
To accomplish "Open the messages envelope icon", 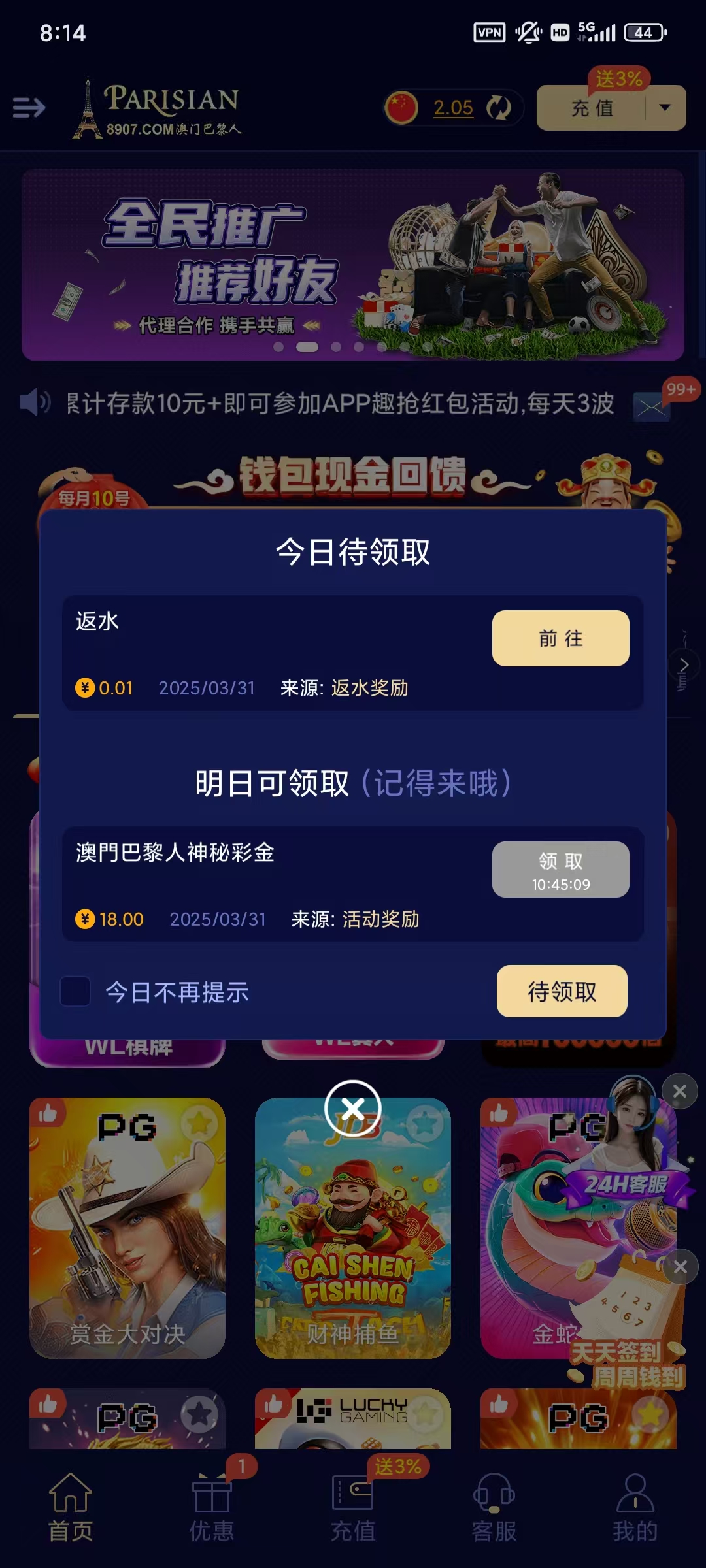I will 651,407.
